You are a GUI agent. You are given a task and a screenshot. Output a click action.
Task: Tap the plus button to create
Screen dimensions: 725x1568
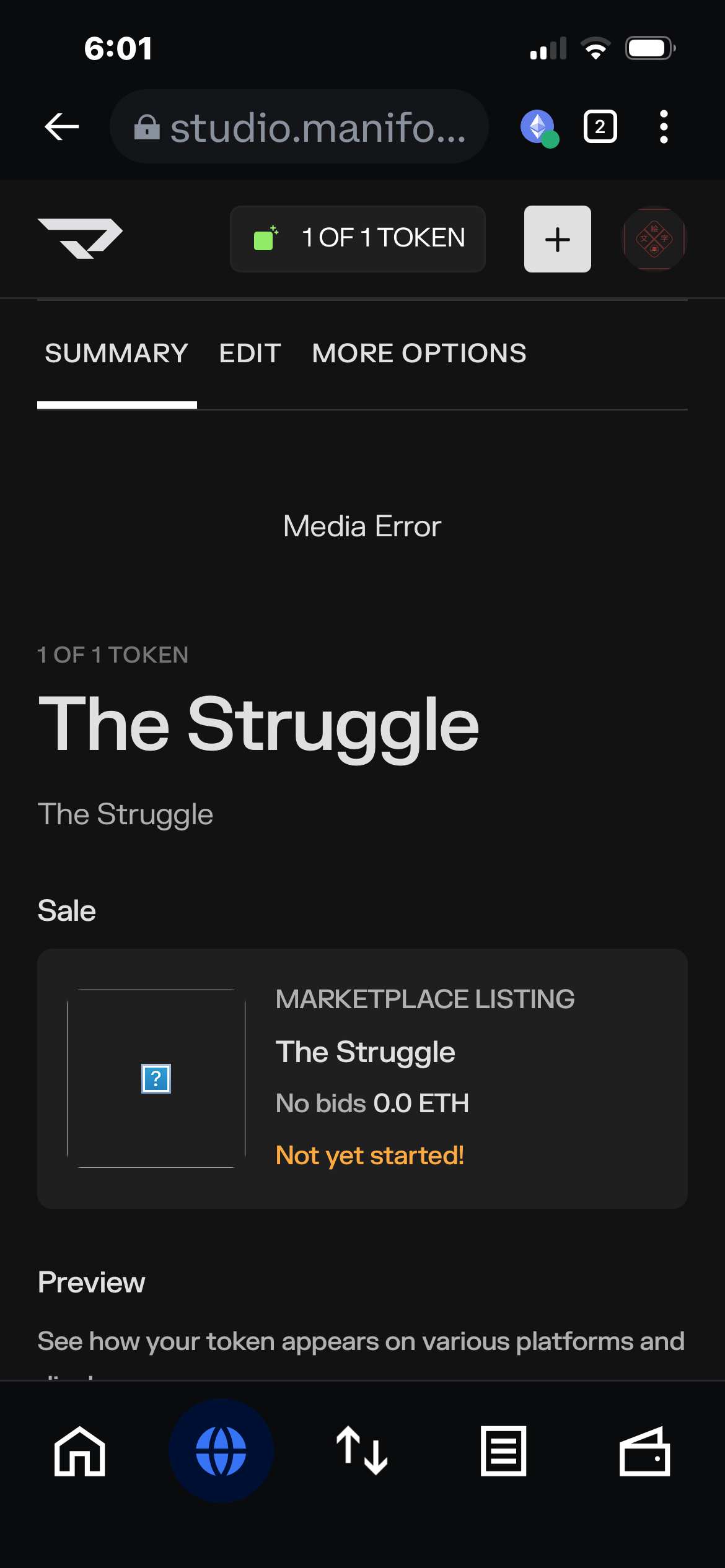pyautogui.click(x=557, y=238)
